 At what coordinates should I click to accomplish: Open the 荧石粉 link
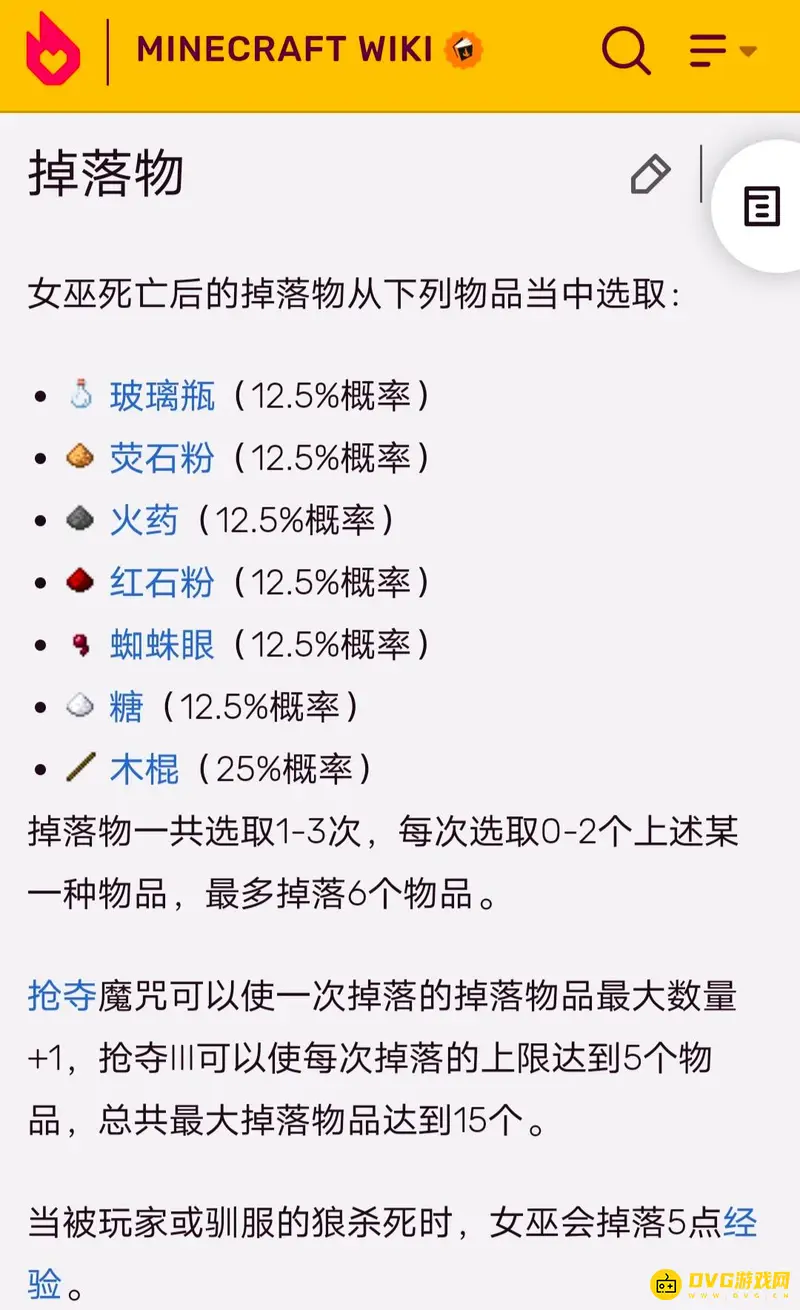pyautogui.click(x=162, y=458)
